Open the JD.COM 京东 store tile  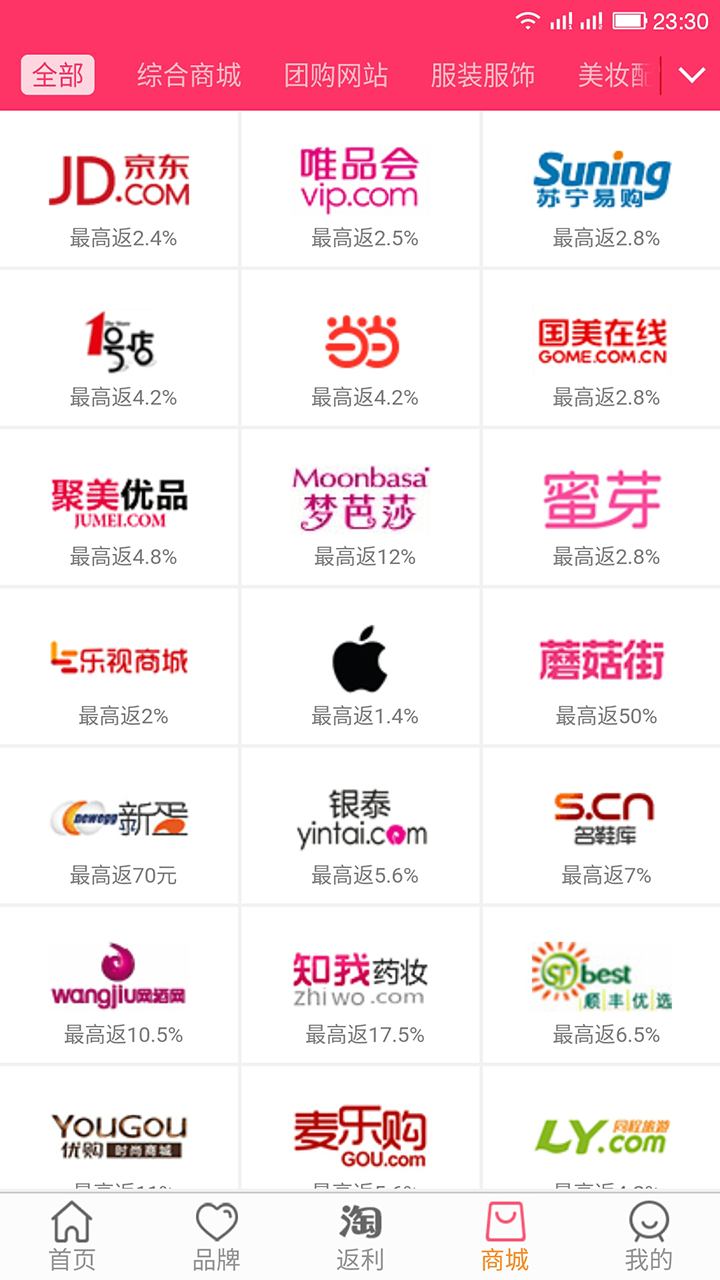tap(120, 190)
